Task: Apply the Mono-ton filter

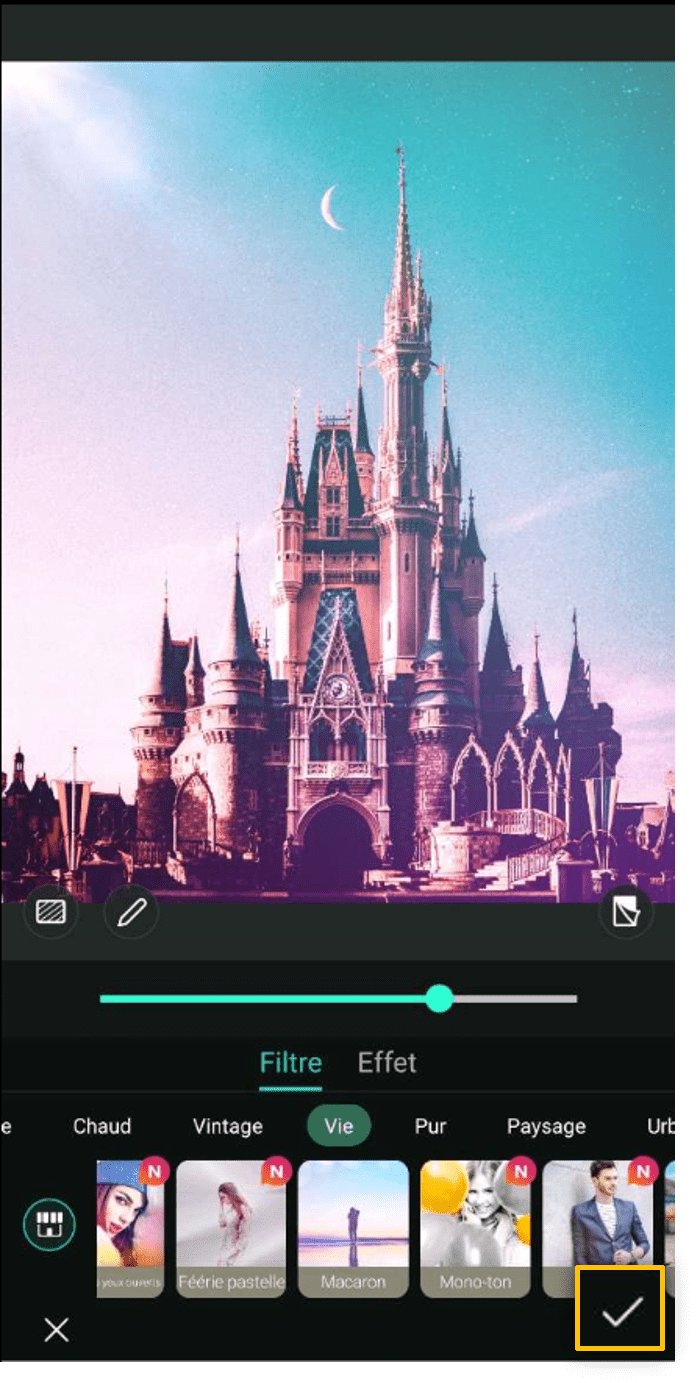Action: pos(475,1228)
